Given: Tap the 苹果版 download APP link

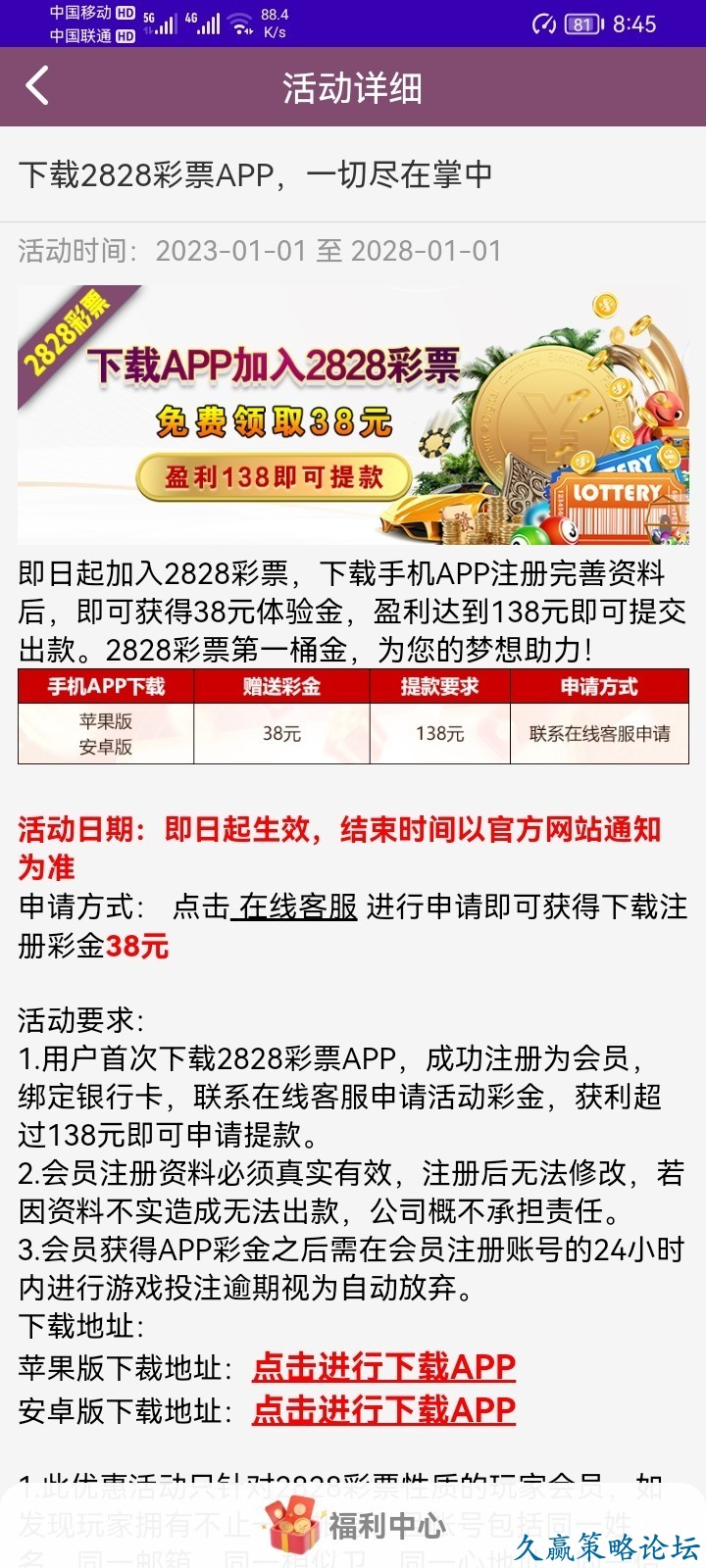Looking at the screenshot, I should click(x=383, y=1366).
